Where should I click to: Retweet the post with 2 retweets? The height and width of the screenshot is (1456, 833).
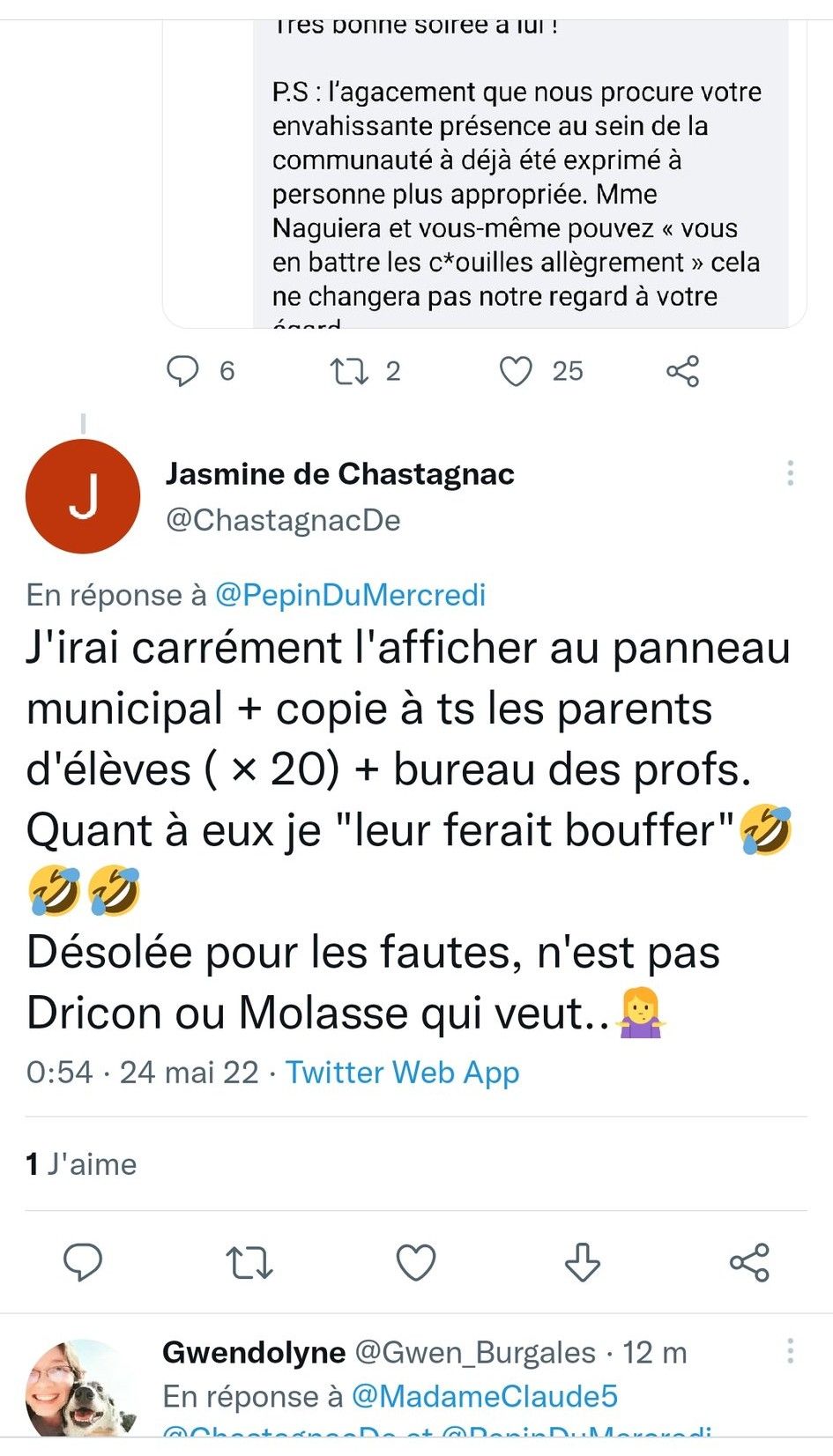point(349,371)
